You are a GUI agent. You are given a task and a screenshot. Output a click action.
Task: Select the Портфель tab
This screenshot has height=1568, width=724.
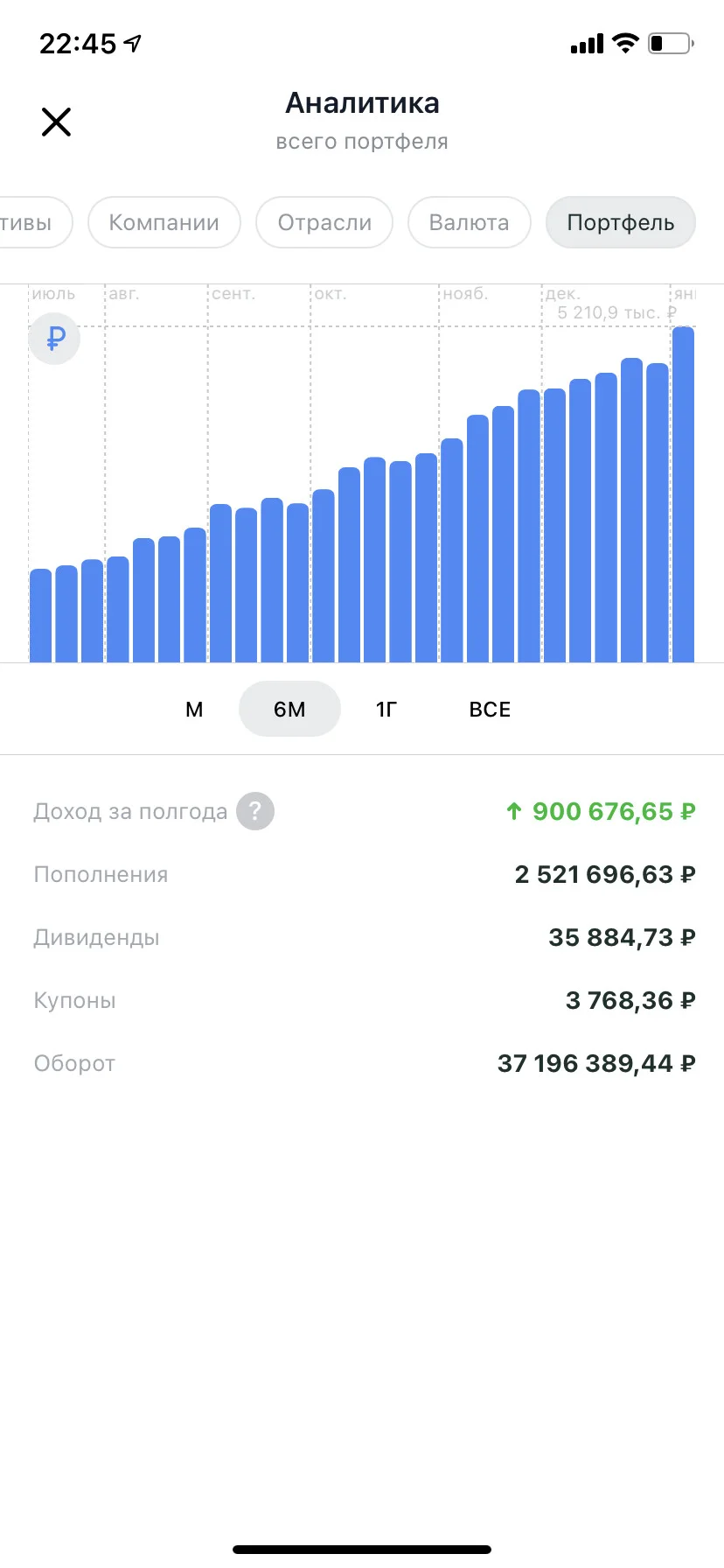coord(621,222)
